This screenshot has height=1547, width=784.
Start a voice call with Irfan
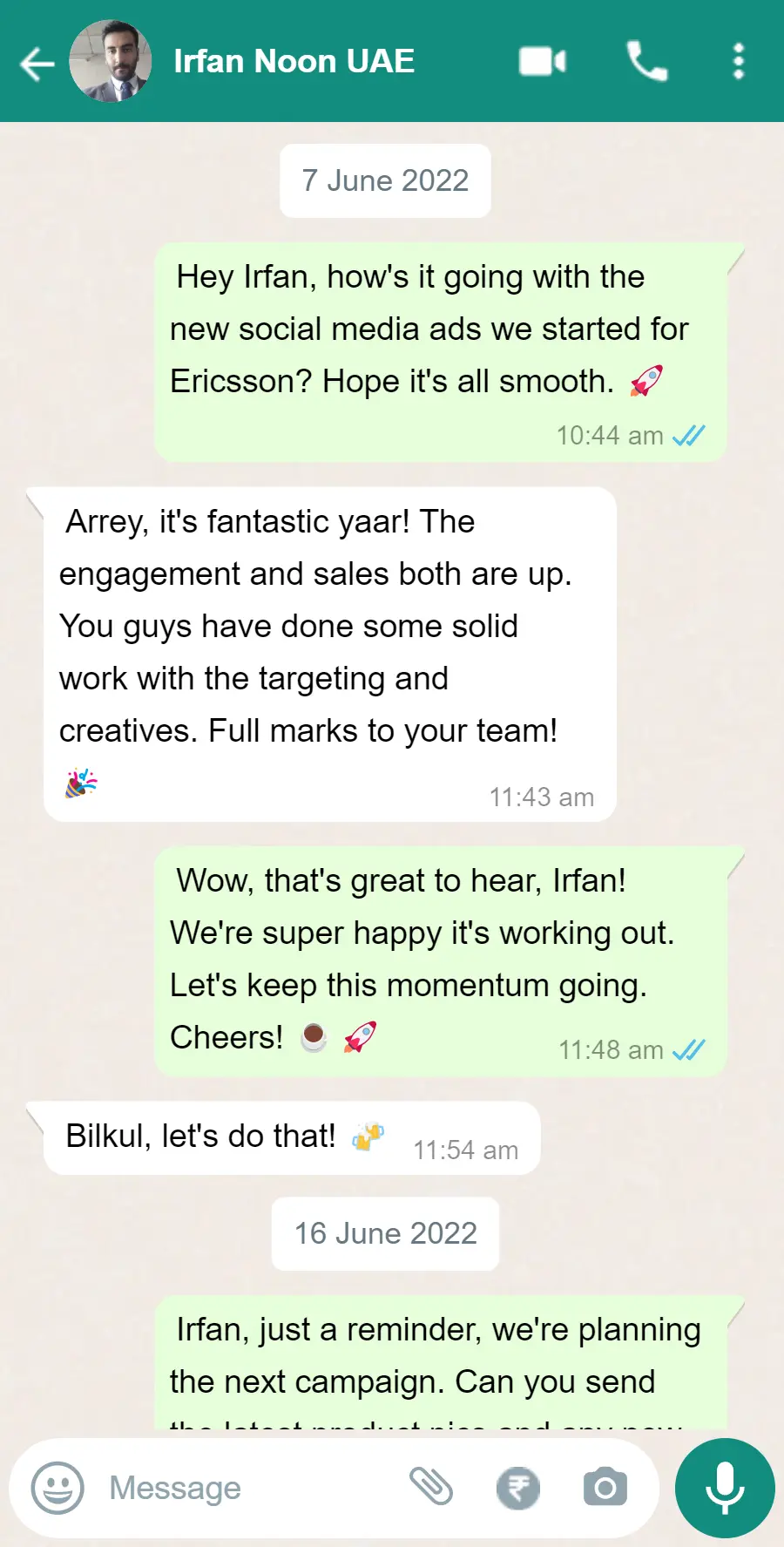(646, 61)
